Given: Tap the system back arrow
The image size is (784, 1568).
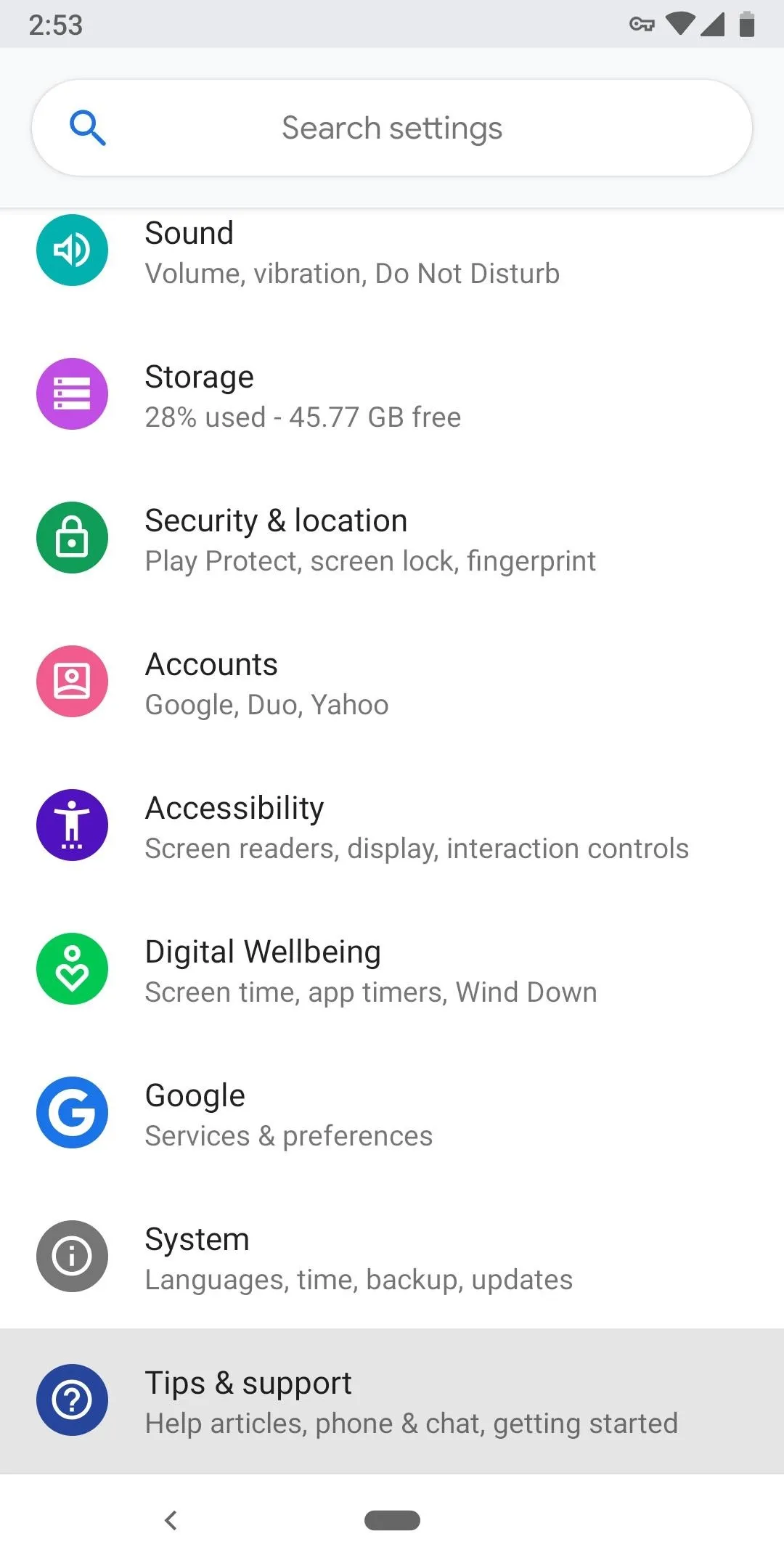Looking at the screenshot, I should (x=171, y=1520).
